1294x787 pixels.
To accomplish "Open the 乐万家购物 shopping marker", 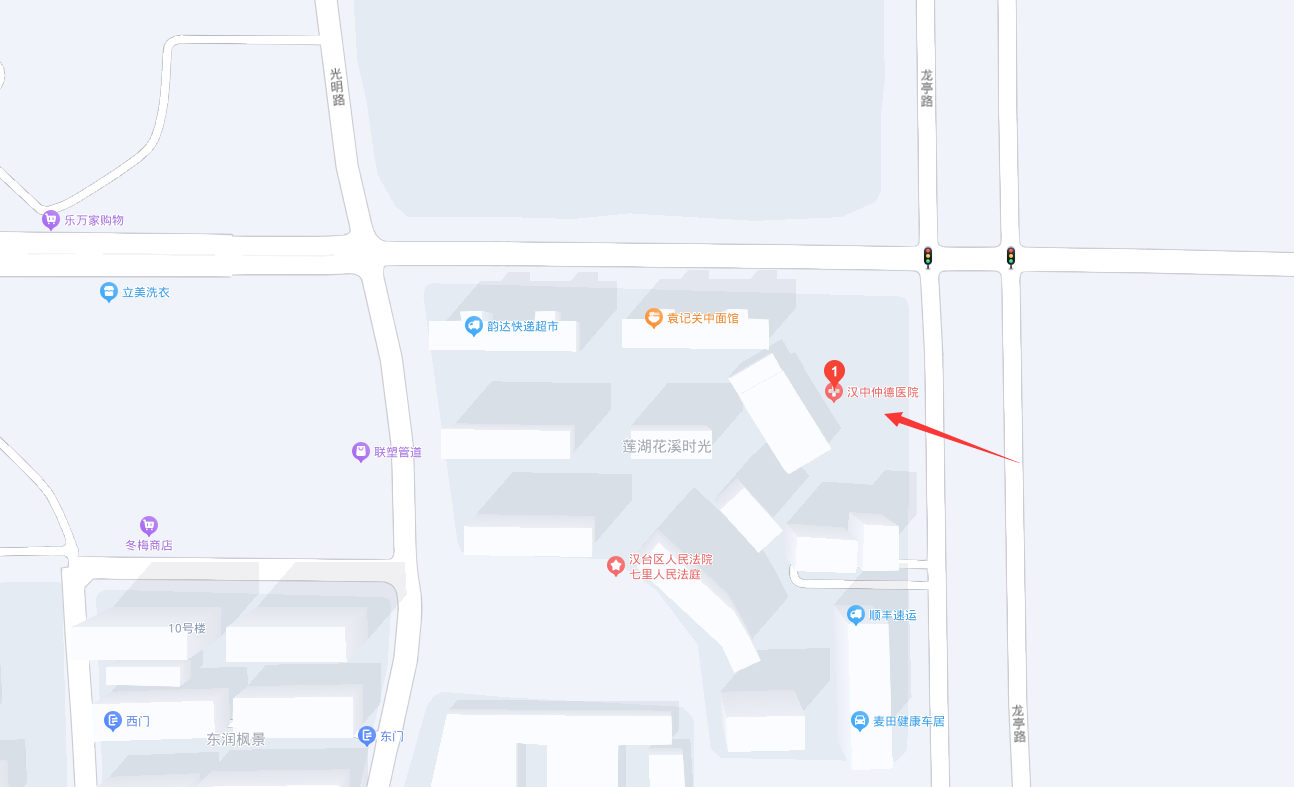I will (x=51, y=220).
